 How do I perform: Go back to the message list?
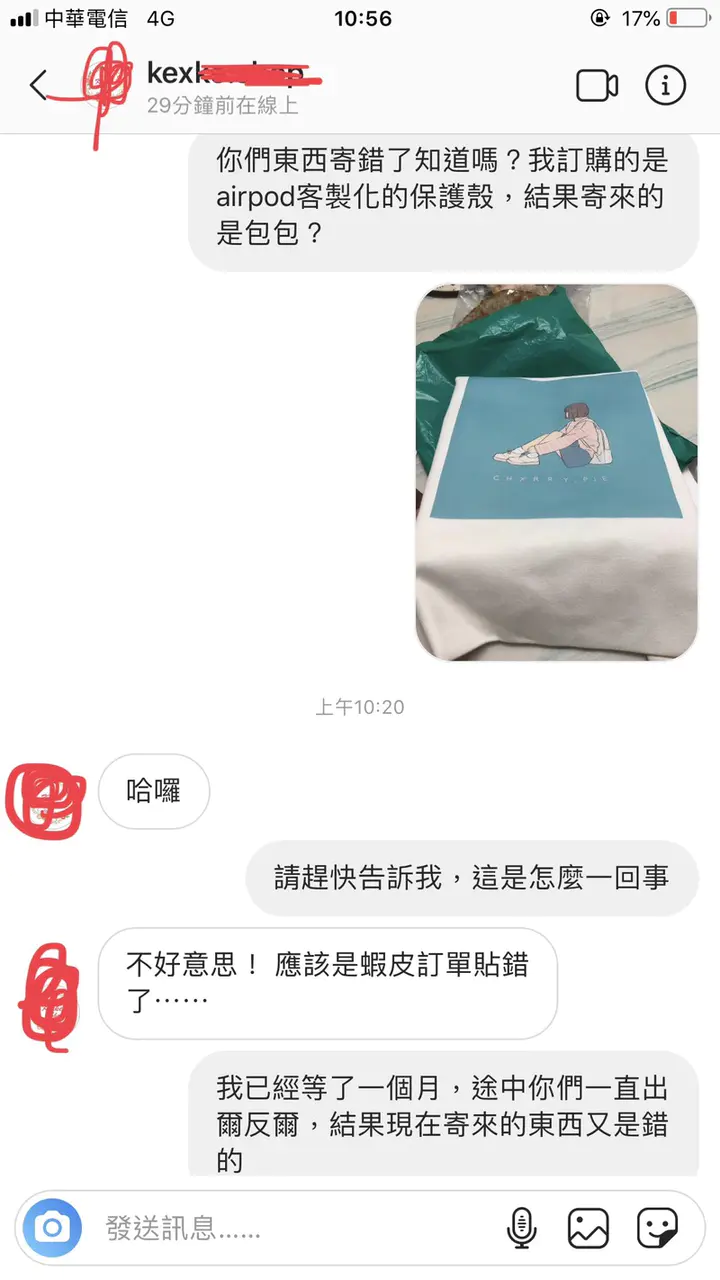38,86
